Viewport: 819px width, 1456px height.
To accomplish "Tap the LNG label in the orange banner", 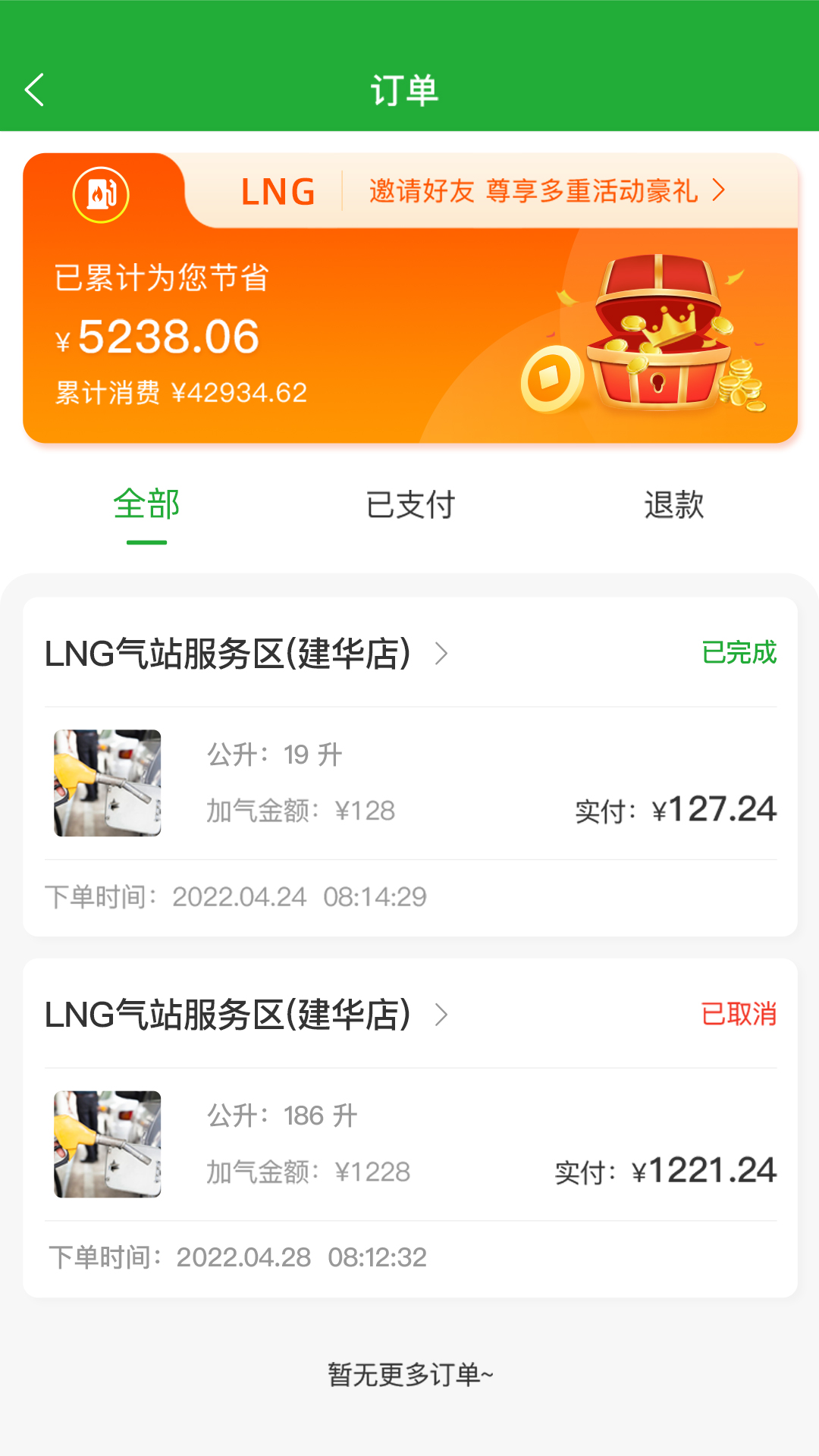I will [x=278, y=192].
